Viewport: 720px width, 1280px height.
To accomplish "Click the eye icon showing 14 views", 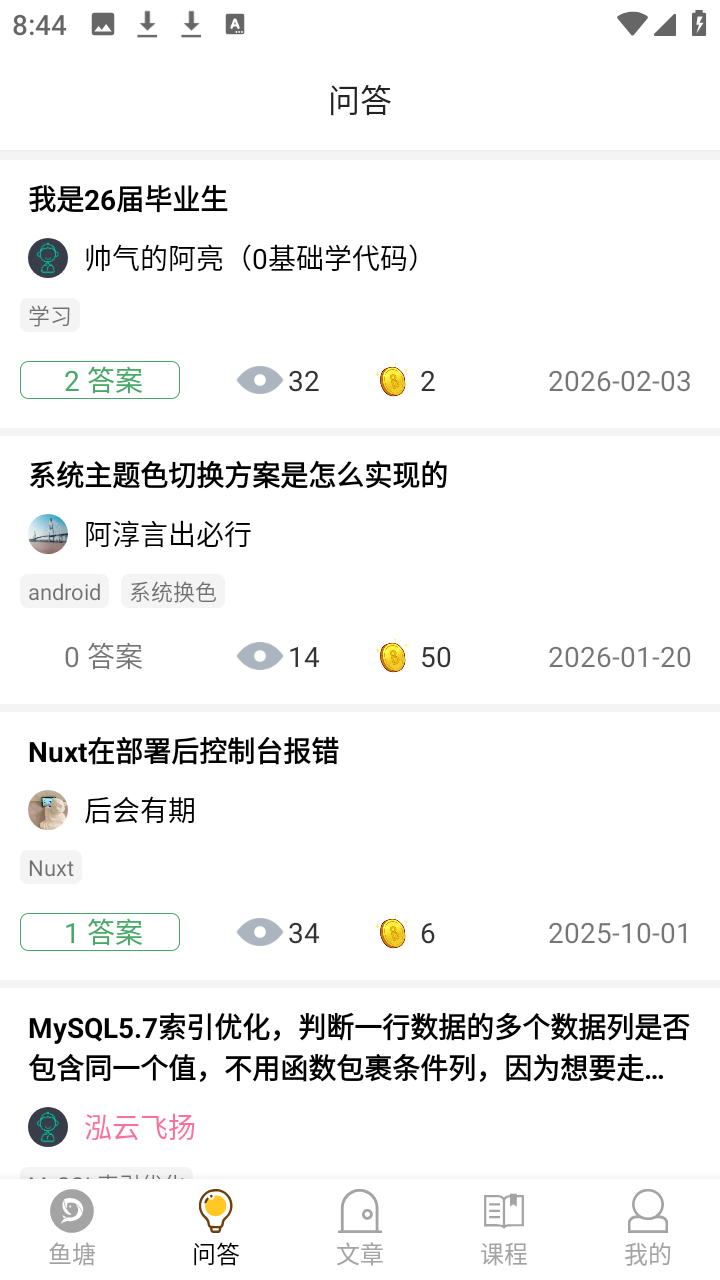I will tap(260, 657).
